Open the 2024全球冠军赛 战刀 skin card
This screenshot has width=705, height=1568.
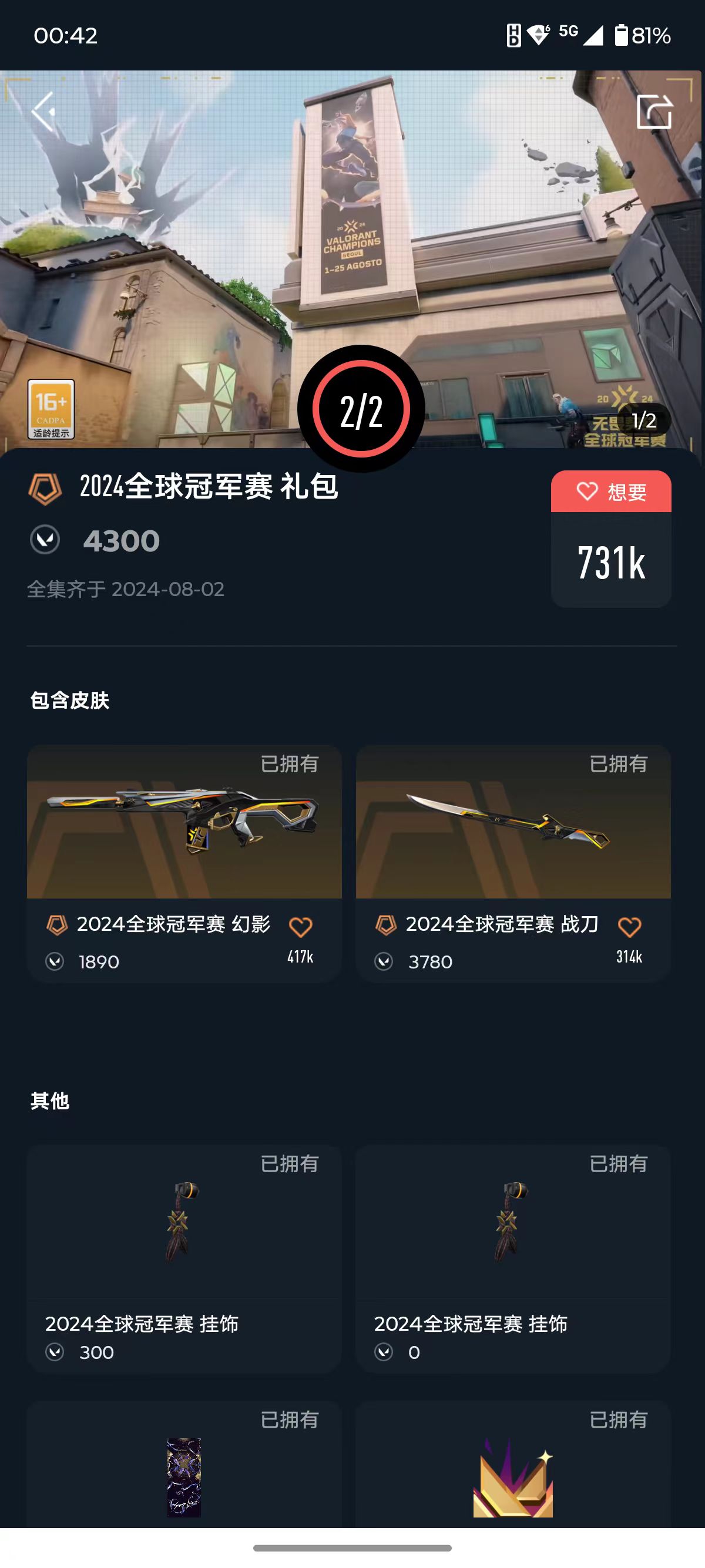513,822
